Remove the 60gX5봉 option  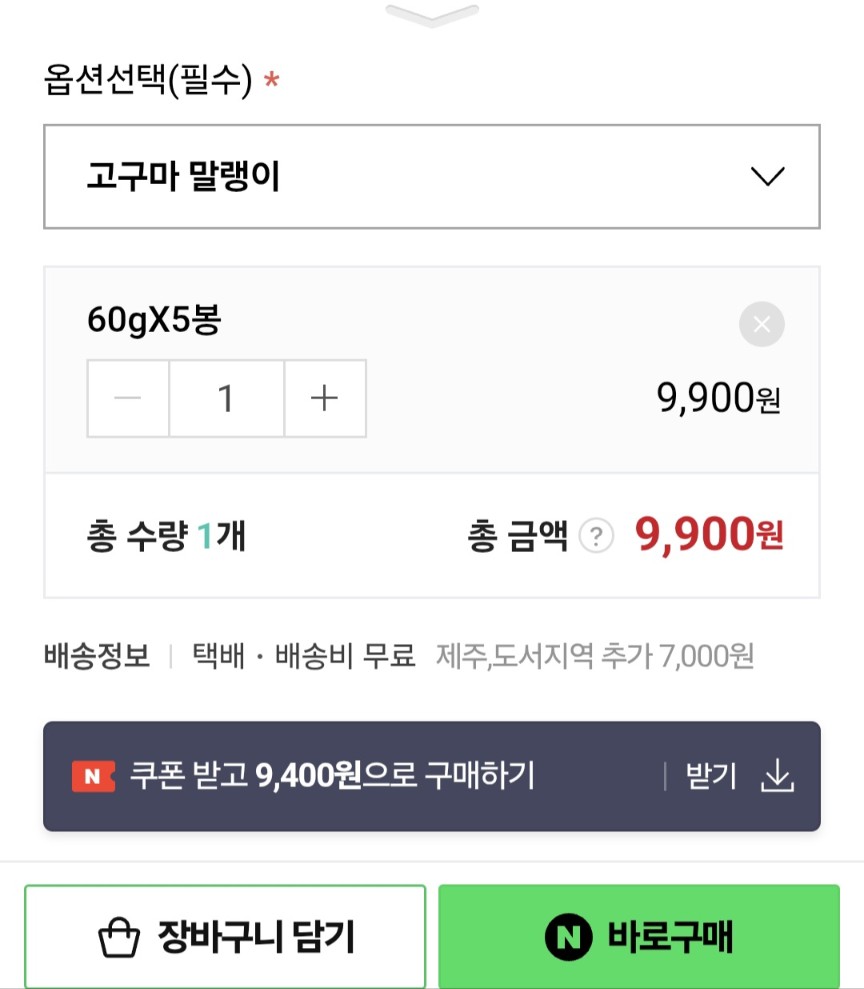point(761,324)
